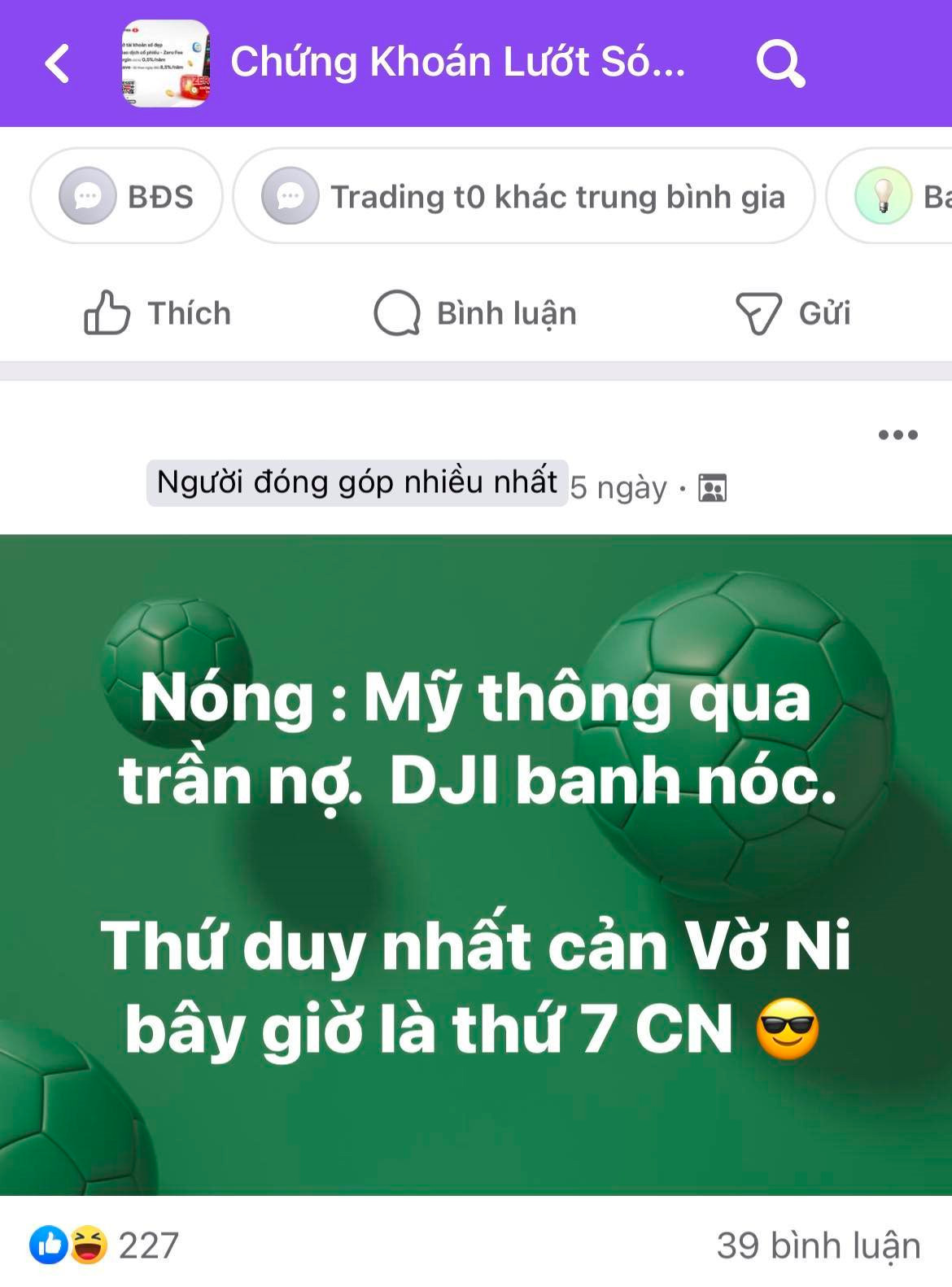Open the Chứng Khoán Lướt Só... group page
Viewport: 952px width, 1287px height.
tap(457, 63)
